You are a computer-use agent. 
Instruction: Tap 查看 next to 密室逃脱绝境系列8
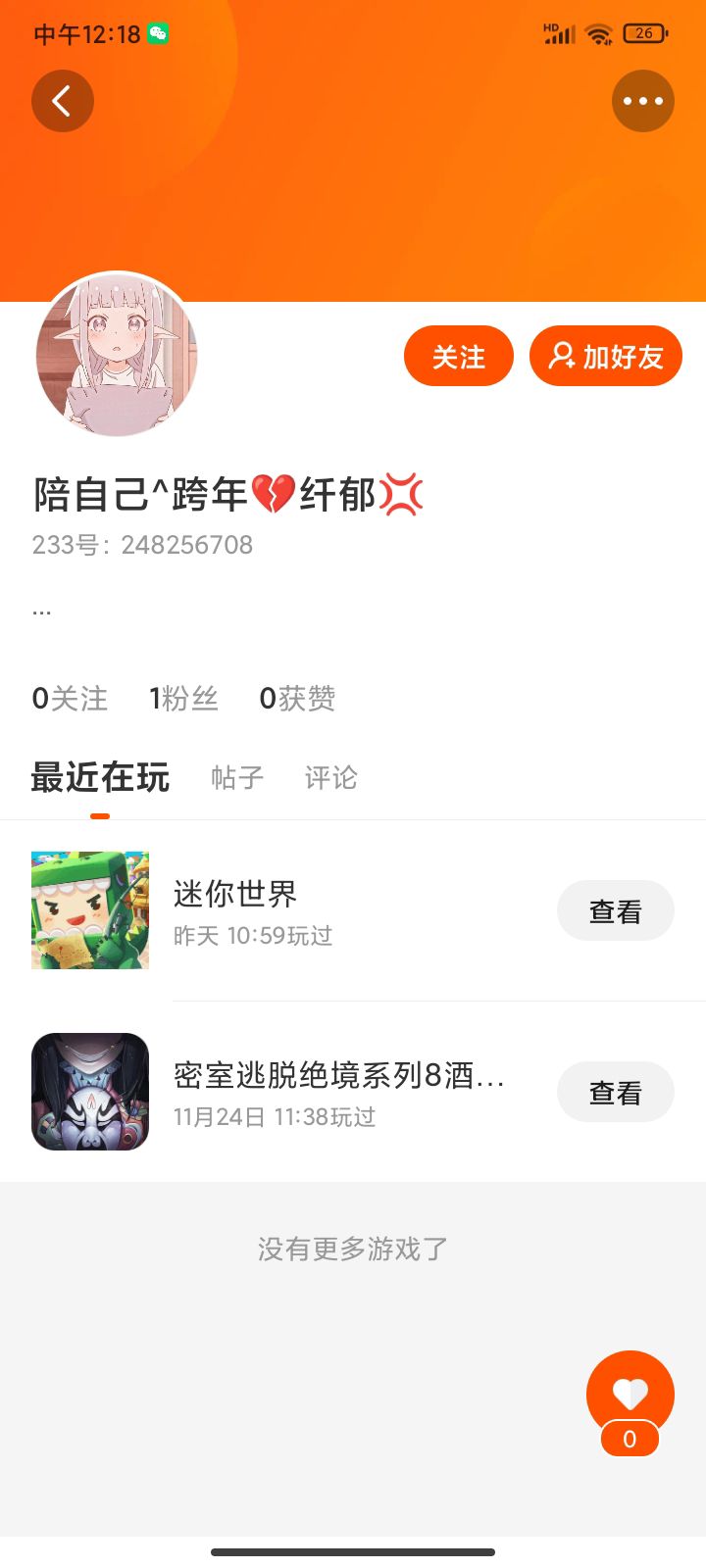click(x=616, y=1092)
